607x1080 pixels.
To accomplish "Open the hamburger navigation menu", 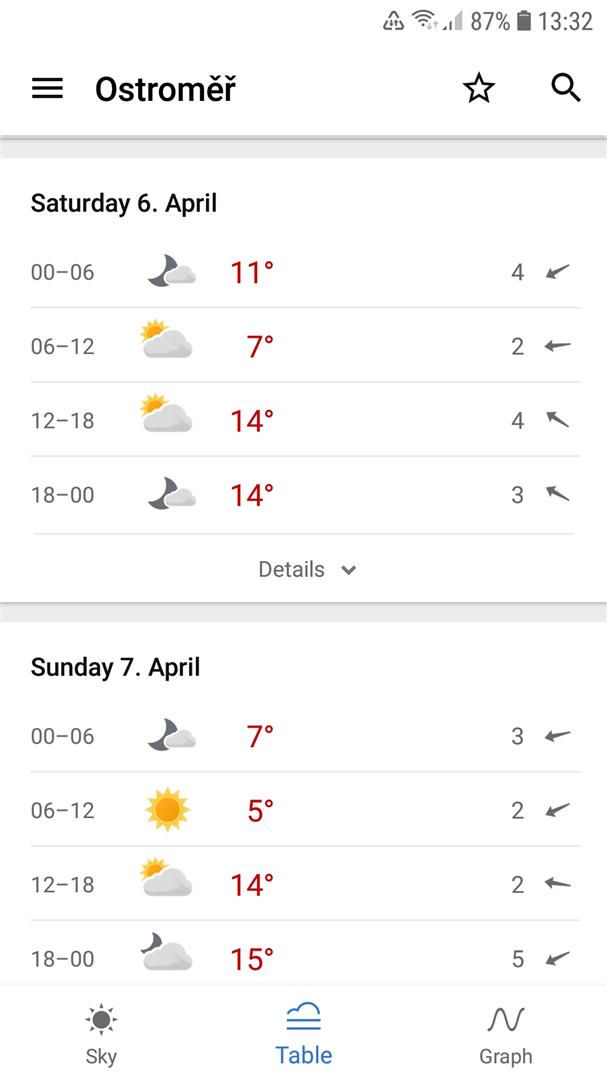I will [48, 88].
